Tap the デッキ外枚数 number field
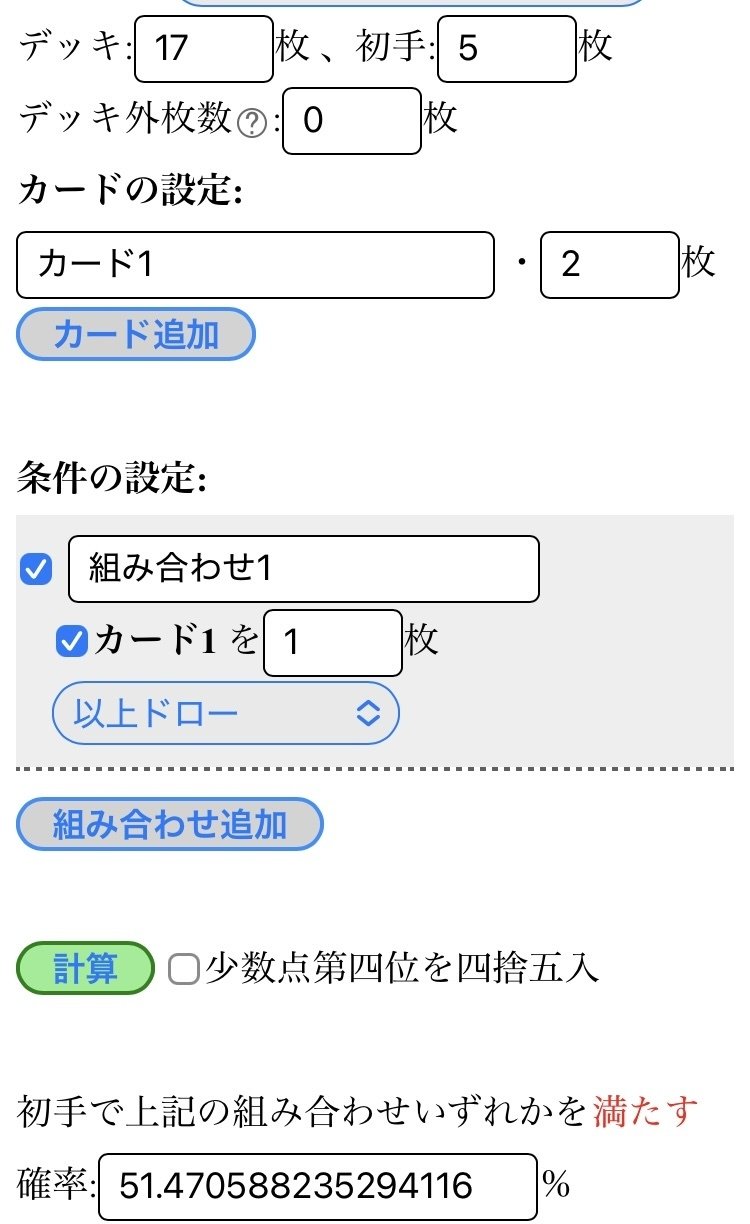This screenshot has height=1224, width=750. point(352,121)
